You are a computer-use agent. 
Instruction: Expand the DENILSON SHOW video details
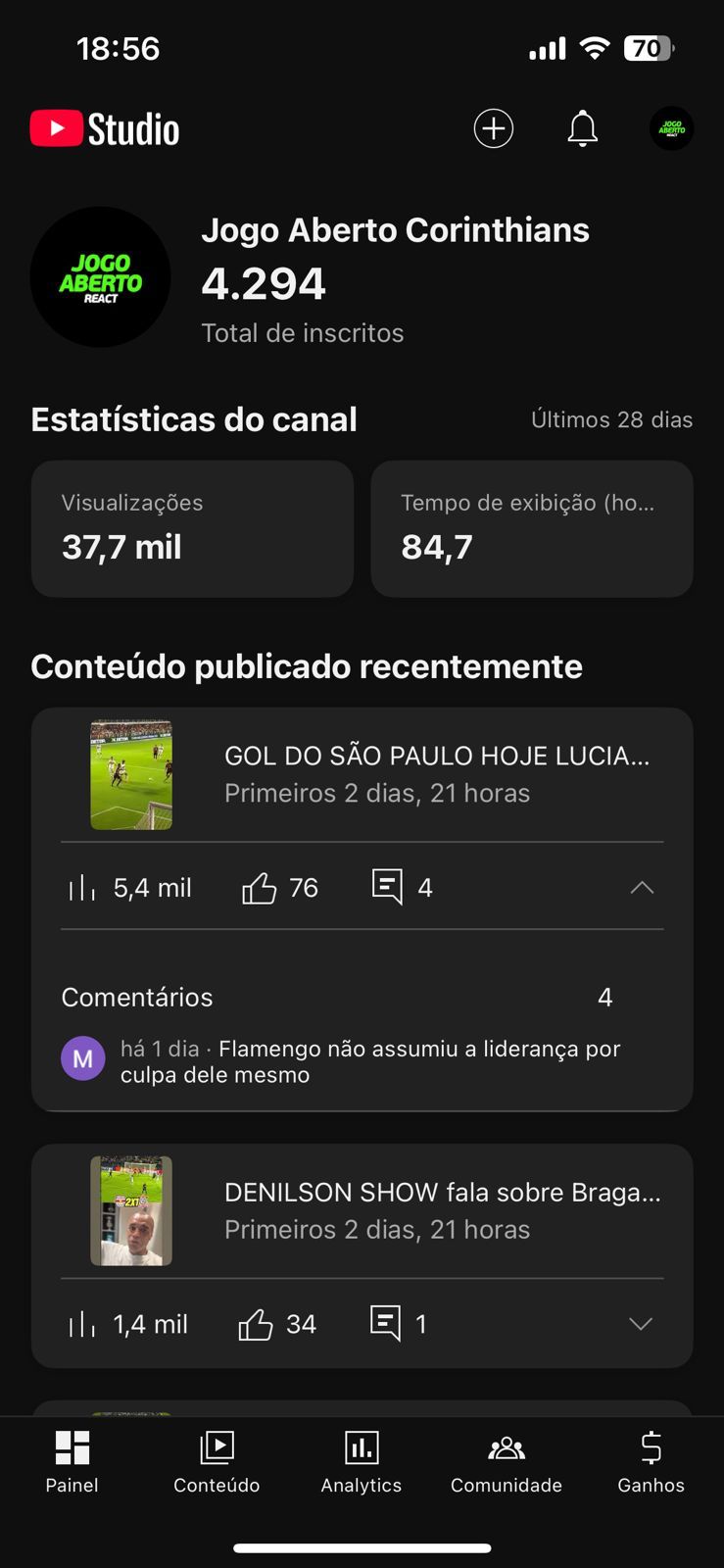640,1324
